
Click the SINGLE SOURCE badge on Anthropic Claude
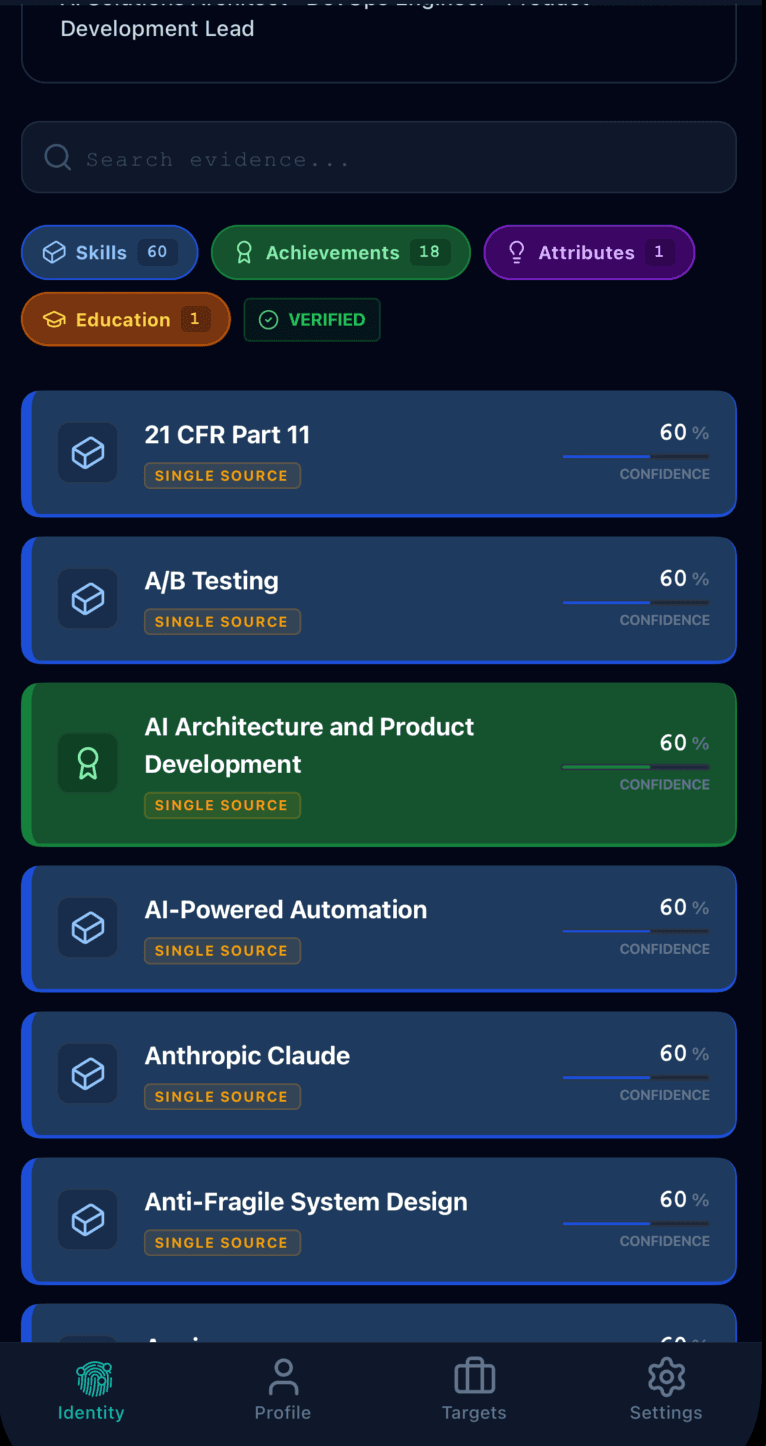(222, 1096)
